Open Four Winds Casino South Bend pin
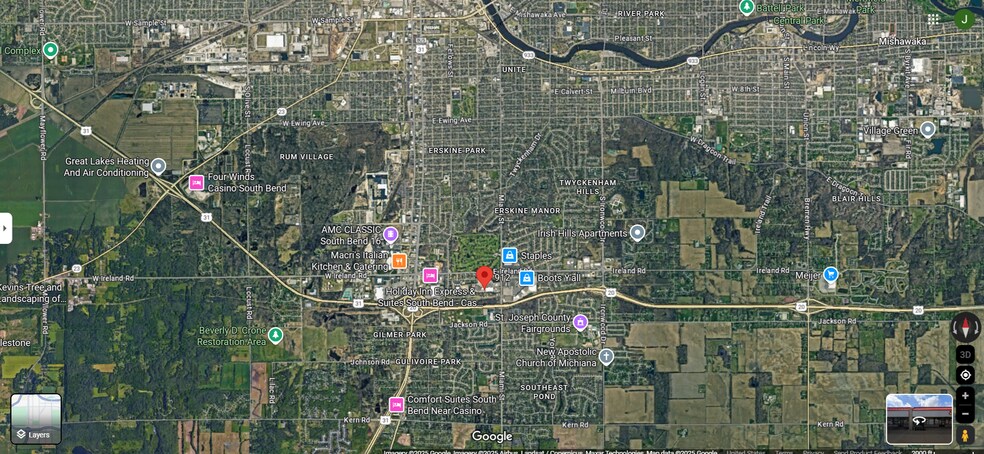This screenshot has width=984, height=454. [196, 182]
